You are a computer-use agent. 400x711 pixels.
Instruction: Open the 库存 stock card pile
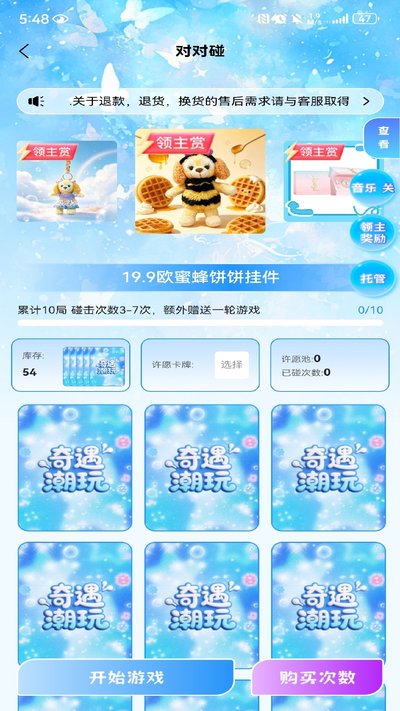click(x=94, y=366)
